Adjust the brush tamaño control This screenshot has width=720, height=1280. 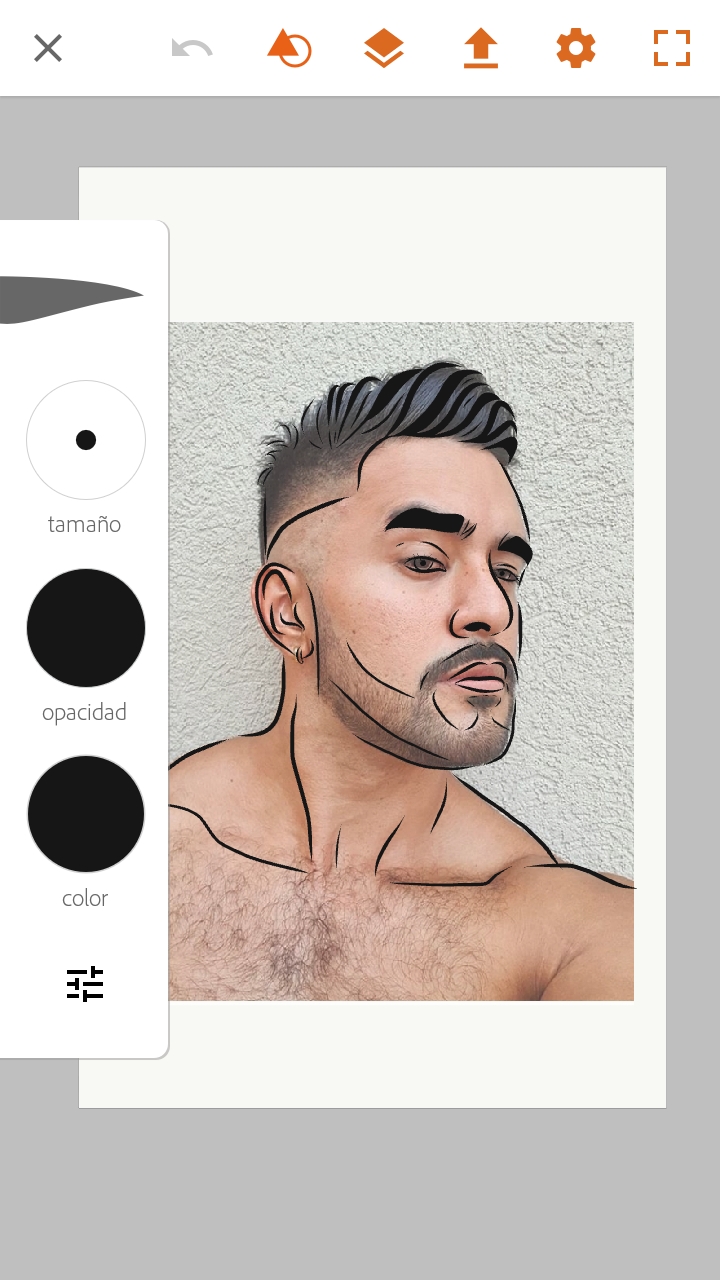86,440
